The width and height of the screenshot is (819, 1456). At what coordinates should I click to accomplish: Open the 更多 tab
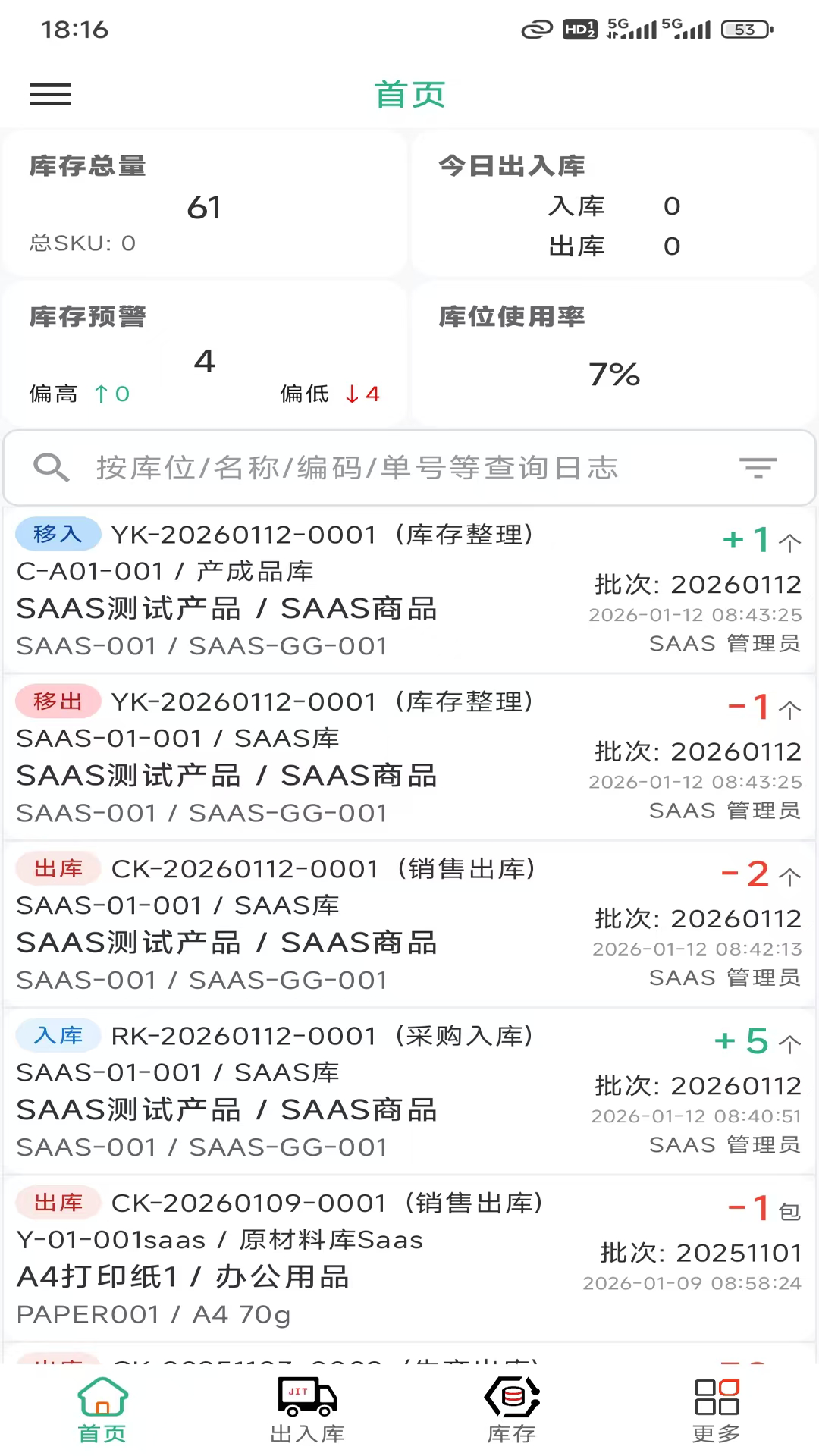[x=716, y=1410]
